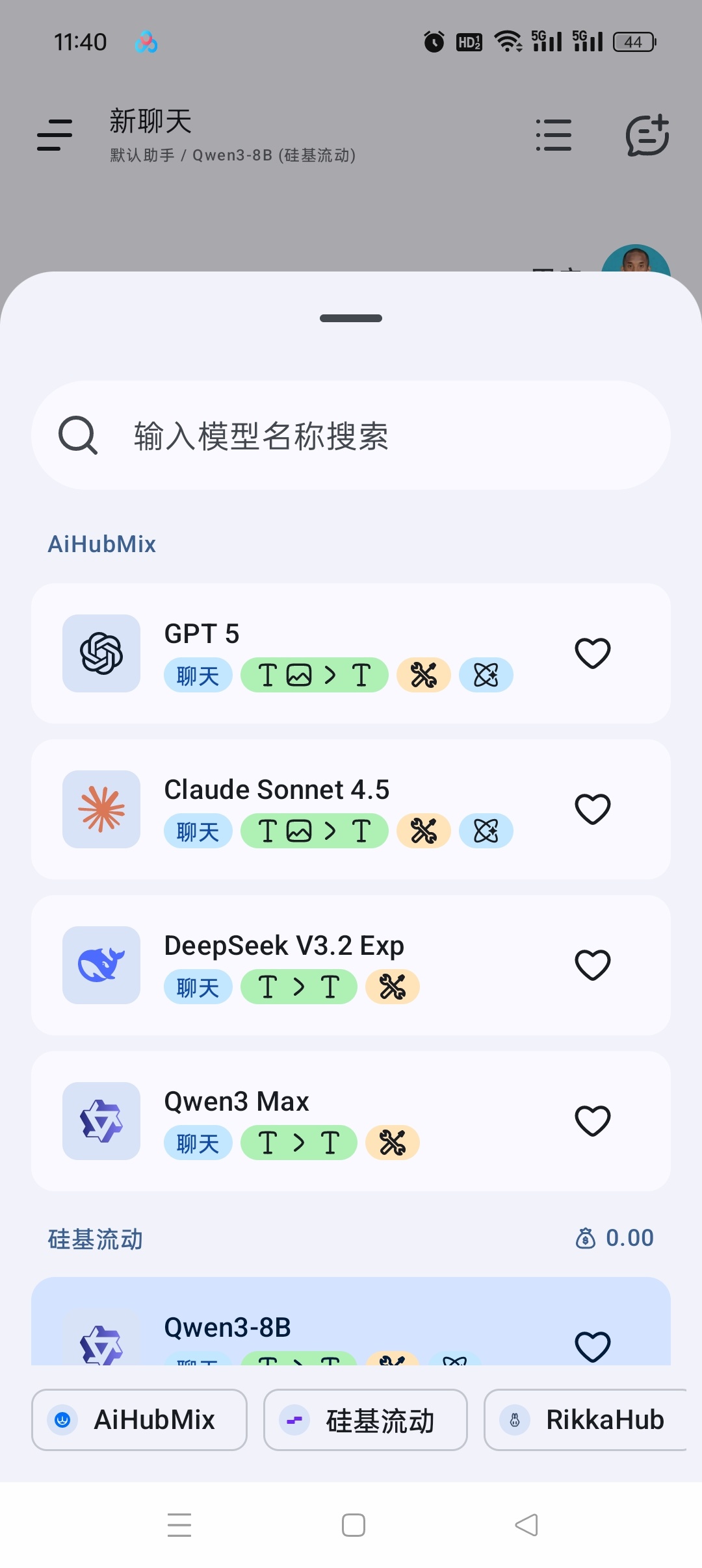Screen dimensions: 702x1568
Task: Tap the OpenAI logo beside GPT 5
Action: tap(101, 653)
